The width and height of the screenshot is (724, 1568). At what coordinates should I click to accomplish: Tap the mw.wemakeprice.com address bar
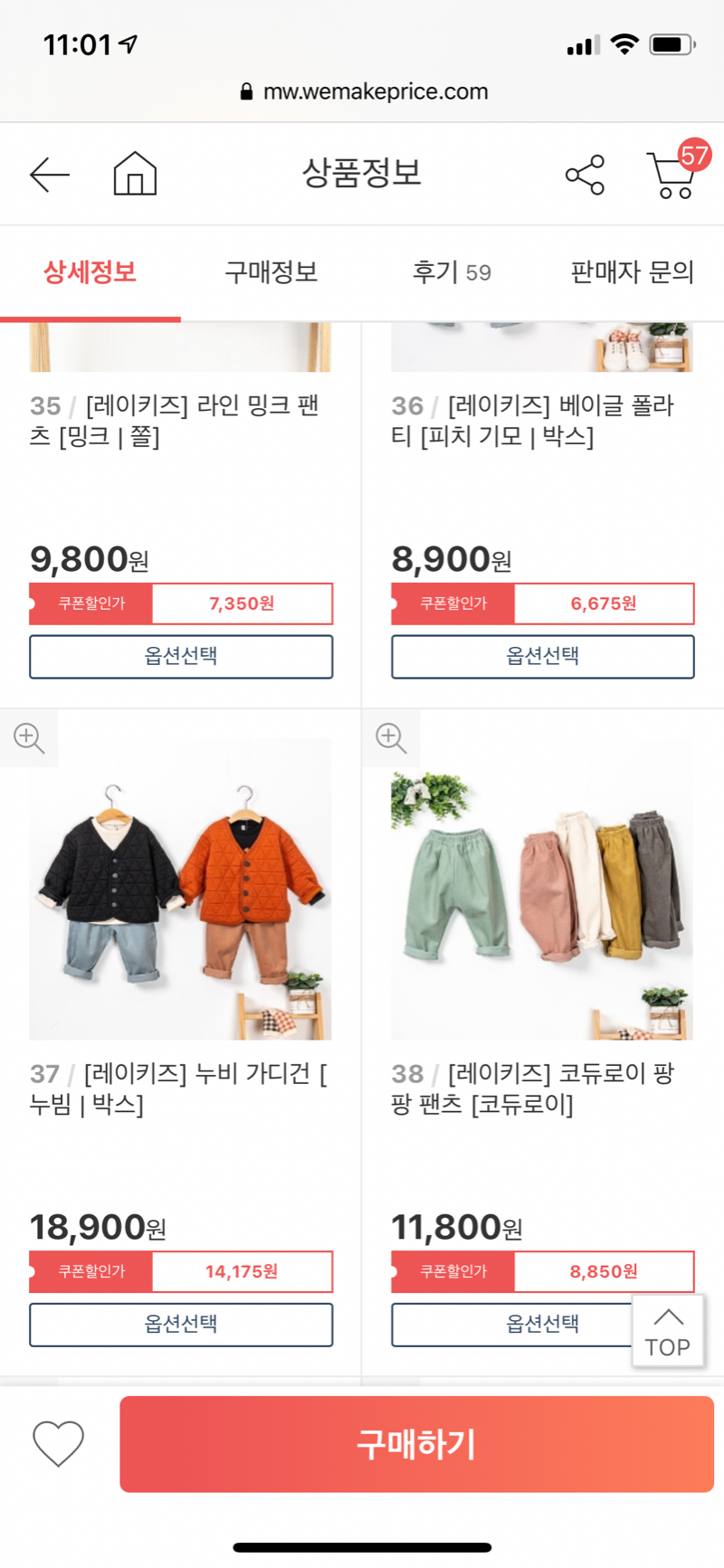tap(364, 91)
